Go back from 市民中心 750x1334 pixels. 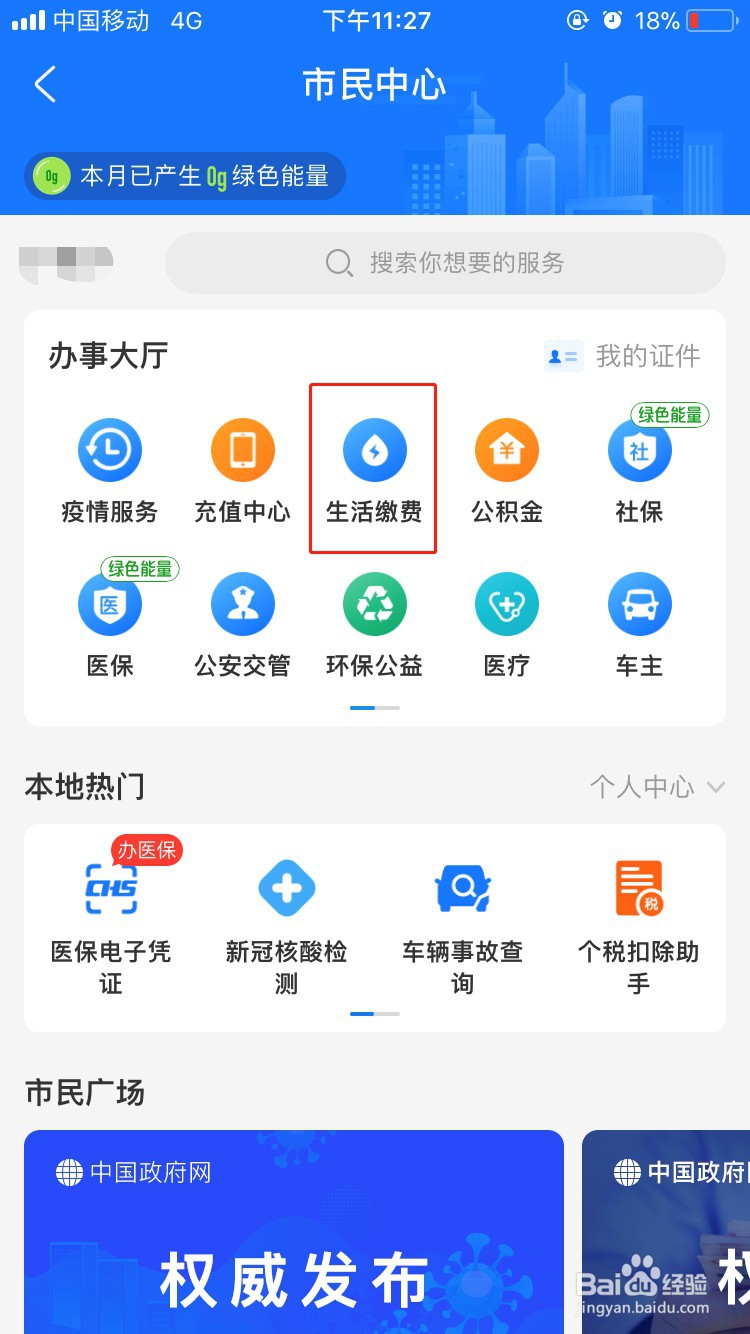pyautogui.click(x=45, y=85)
